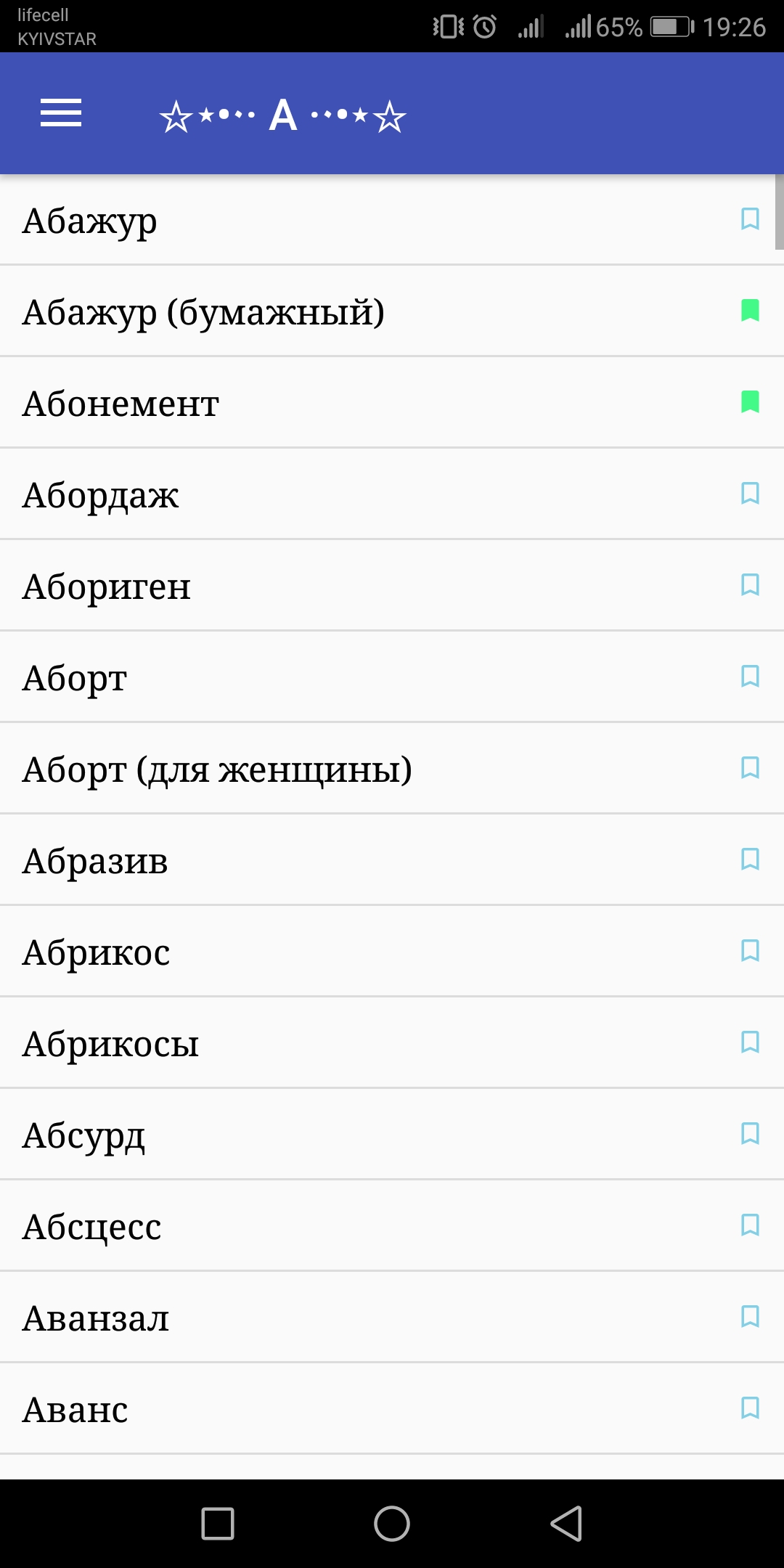Remove bookmark from Абажур (бумажный)
The image size is (784, 1568).
[x=750, y=310]
